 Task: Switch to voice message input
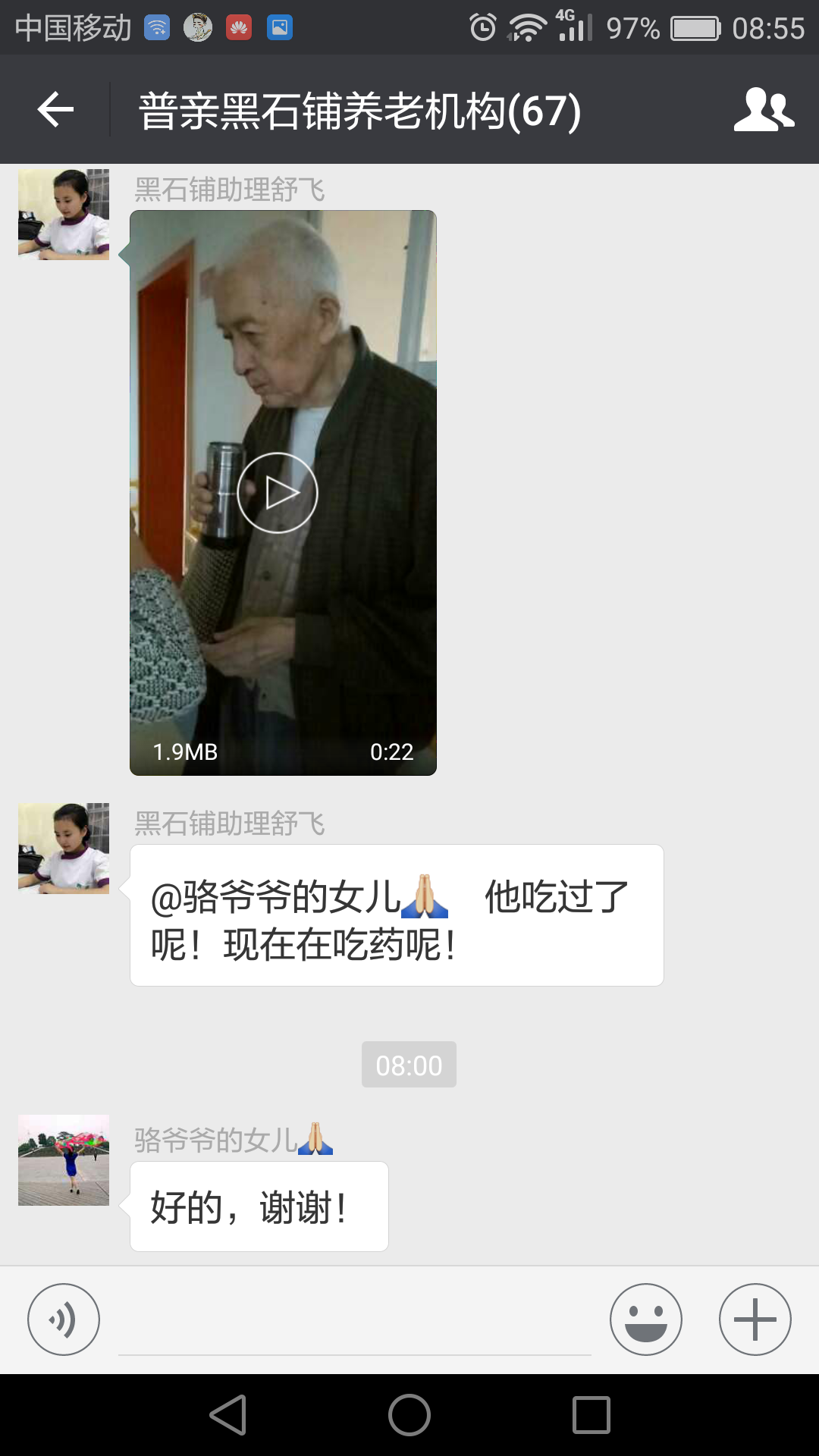click(x=64, y=1319)
